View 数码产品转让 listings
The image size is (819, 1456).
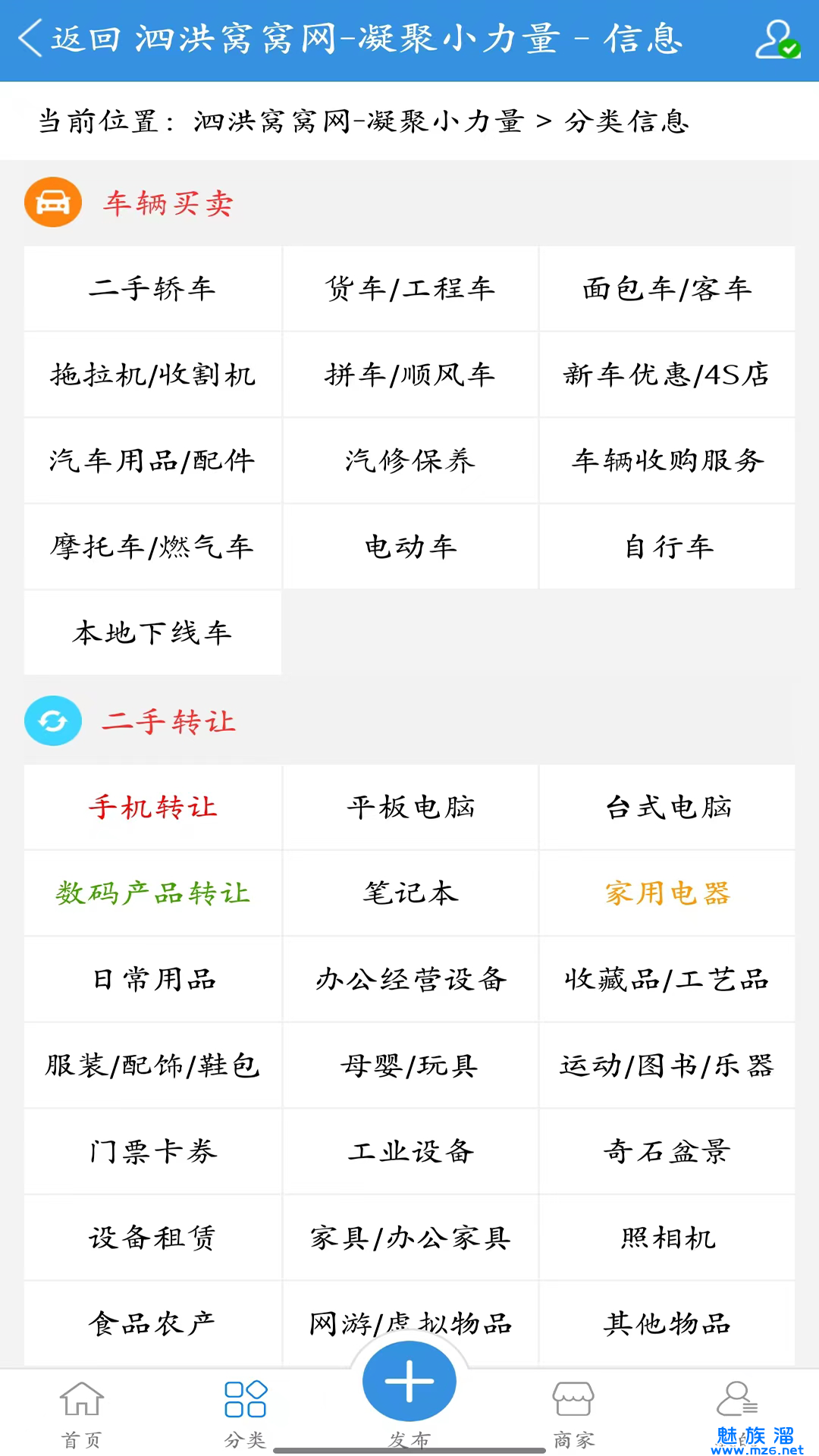tap(152, 893)
